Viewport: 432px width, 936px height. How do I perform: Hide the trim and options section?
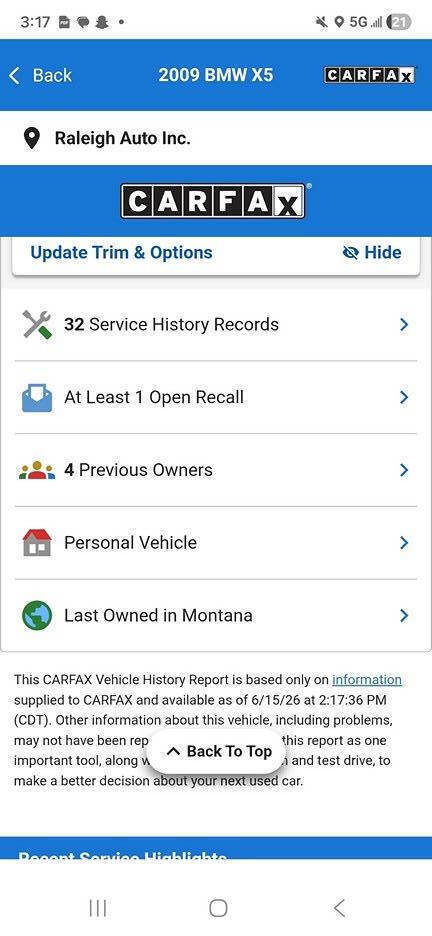(372, 253)
